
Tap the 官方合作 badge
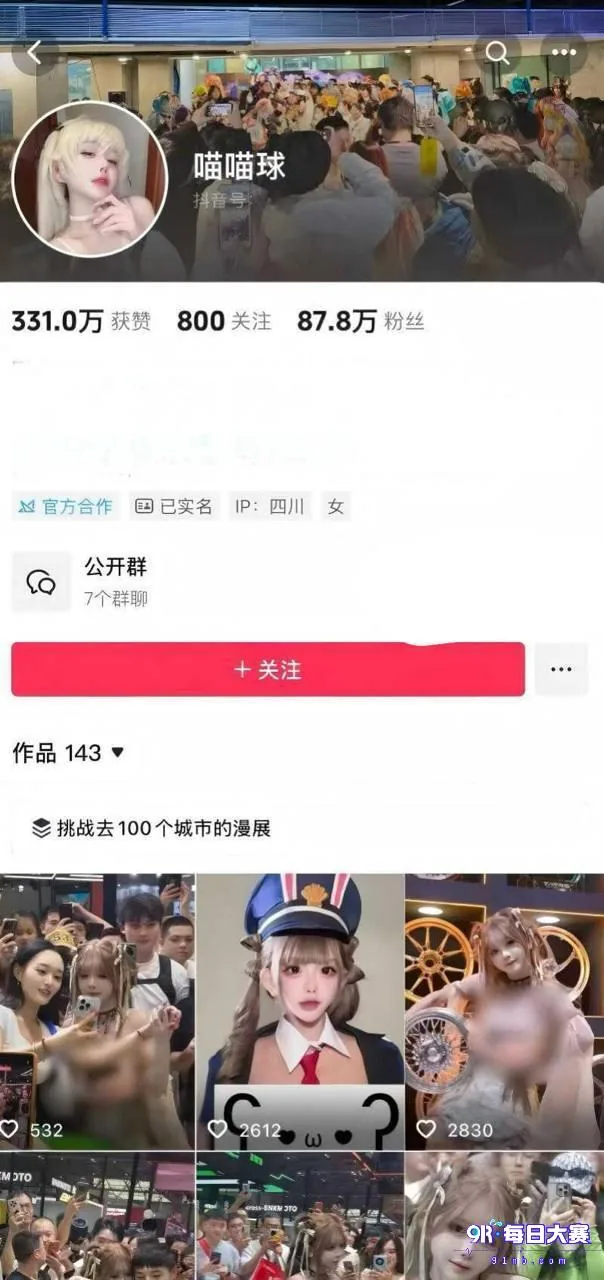pos(66,506)
